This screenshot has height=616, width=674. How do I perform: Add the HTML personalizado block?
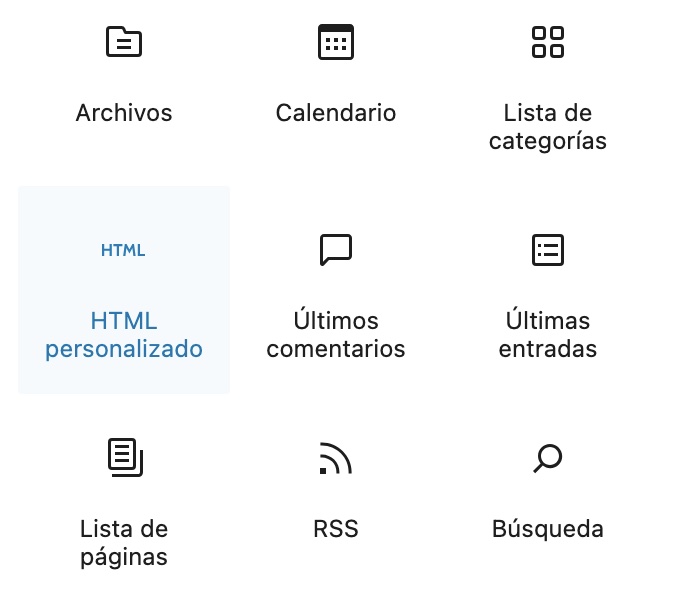[124, 290]
